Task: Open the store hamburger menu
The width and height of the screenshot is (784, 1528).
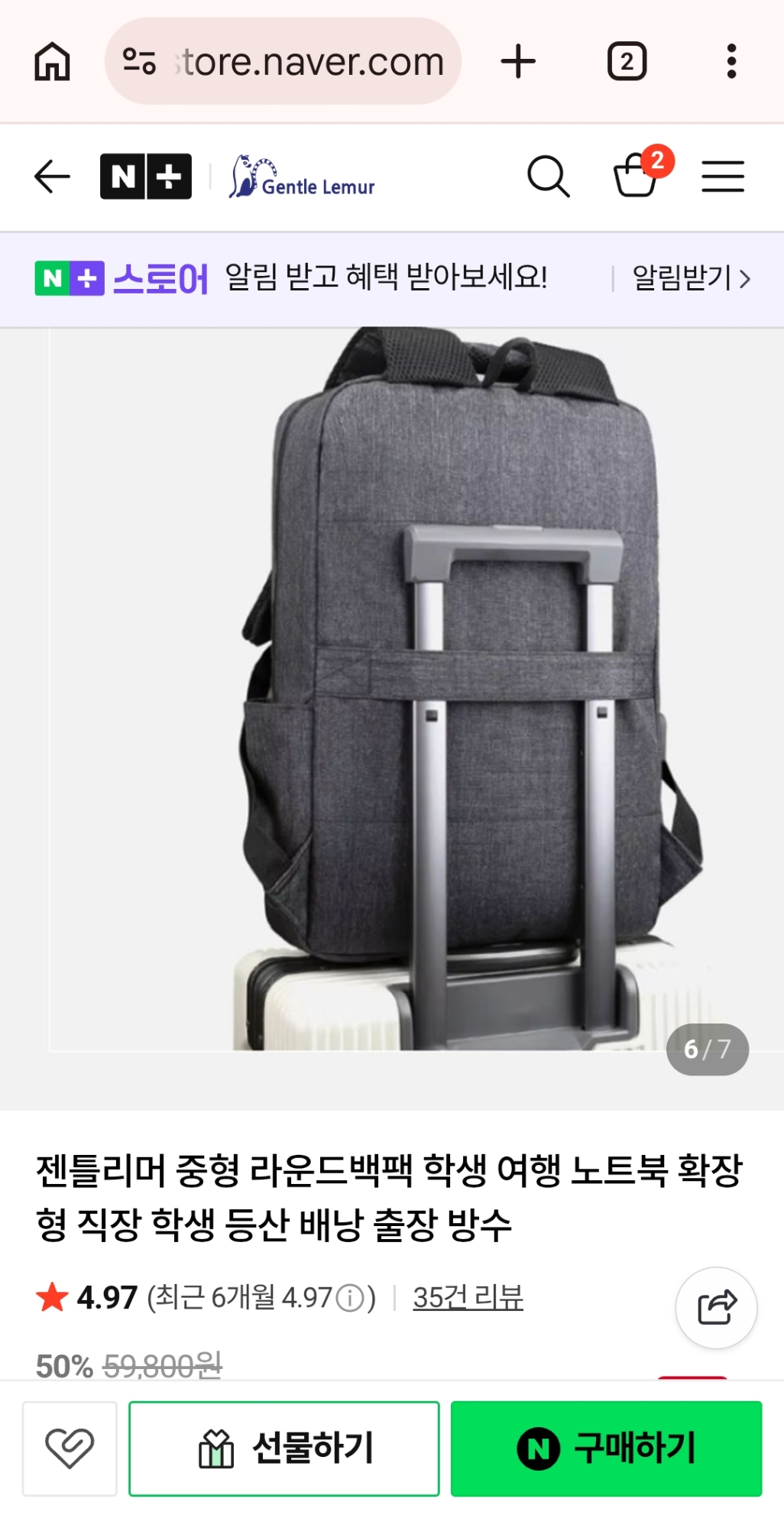Action: pyautogui.click(x=722, y=177)
